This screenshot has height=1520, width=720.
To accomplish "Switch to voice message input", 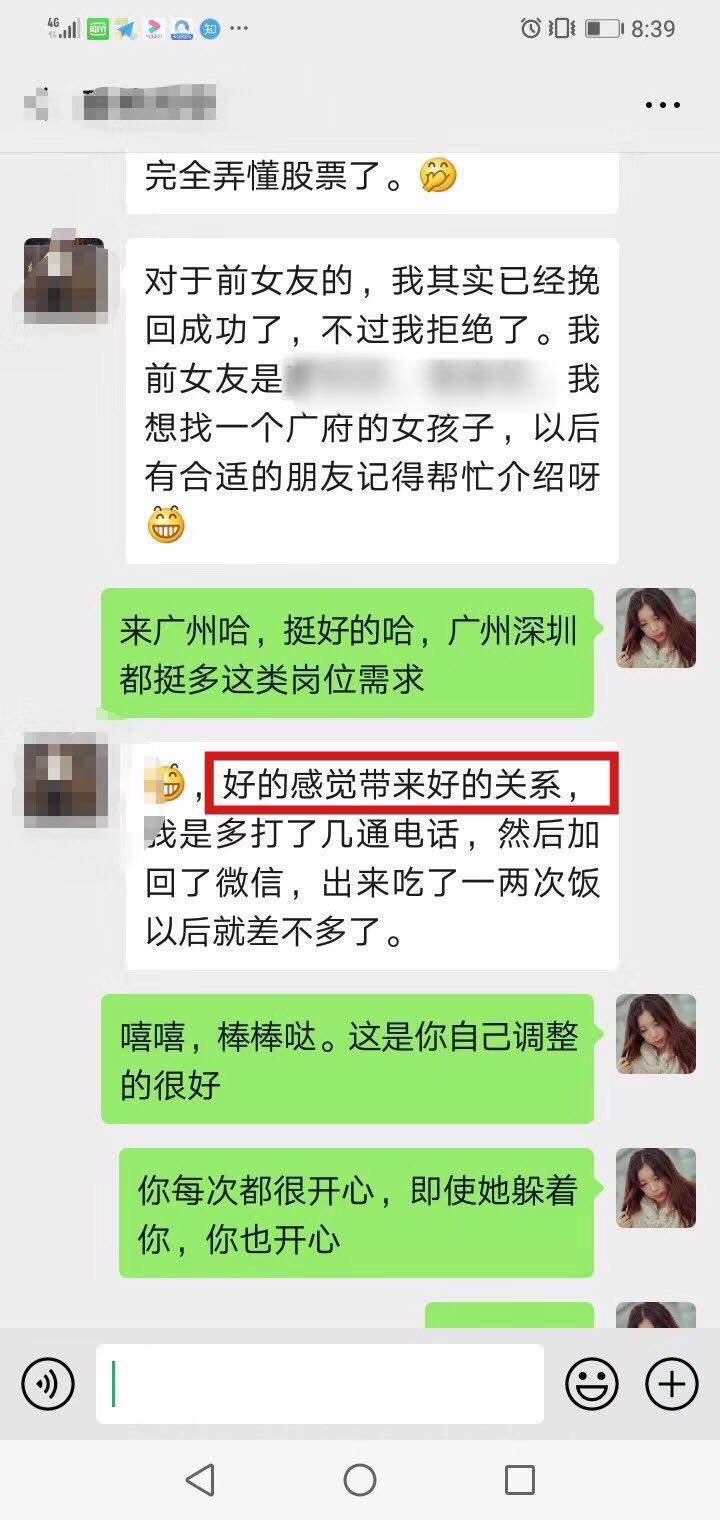I will [48, 1384].
